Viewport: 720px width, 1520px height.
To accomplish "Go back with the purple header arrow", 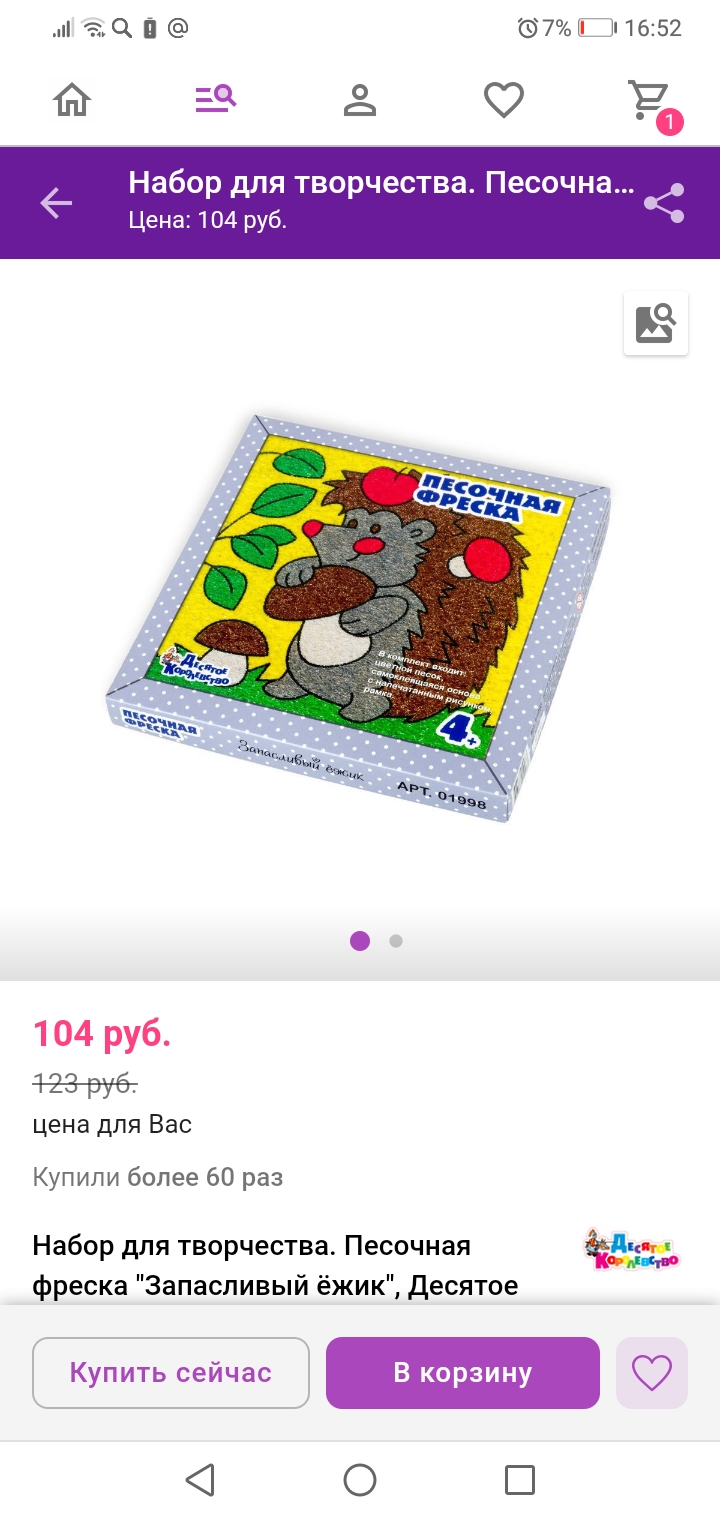I will (56, 204).
